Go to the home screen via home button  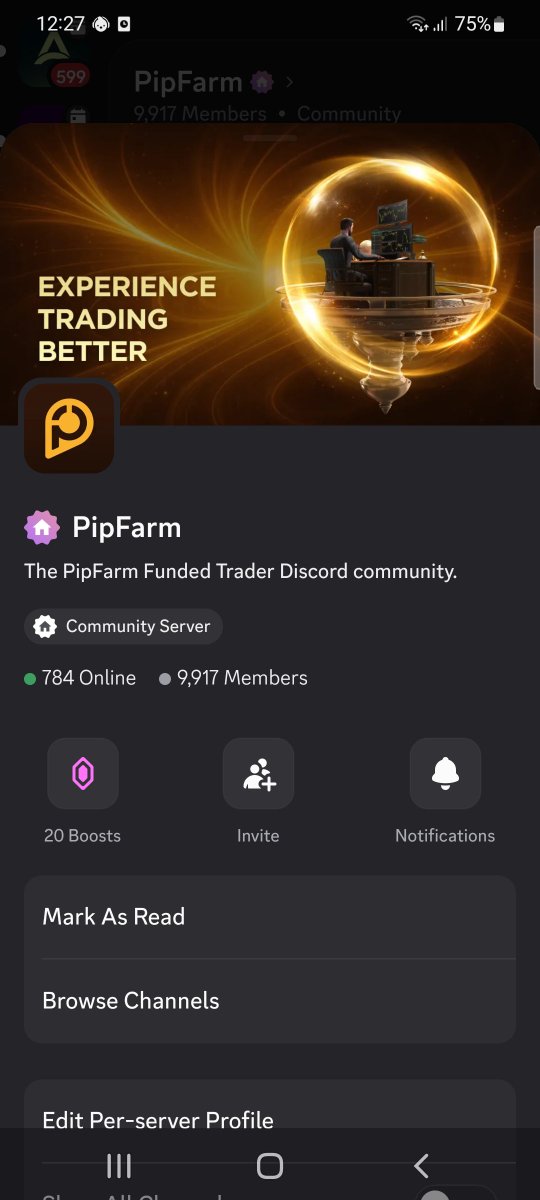(x=270, y=1165)
